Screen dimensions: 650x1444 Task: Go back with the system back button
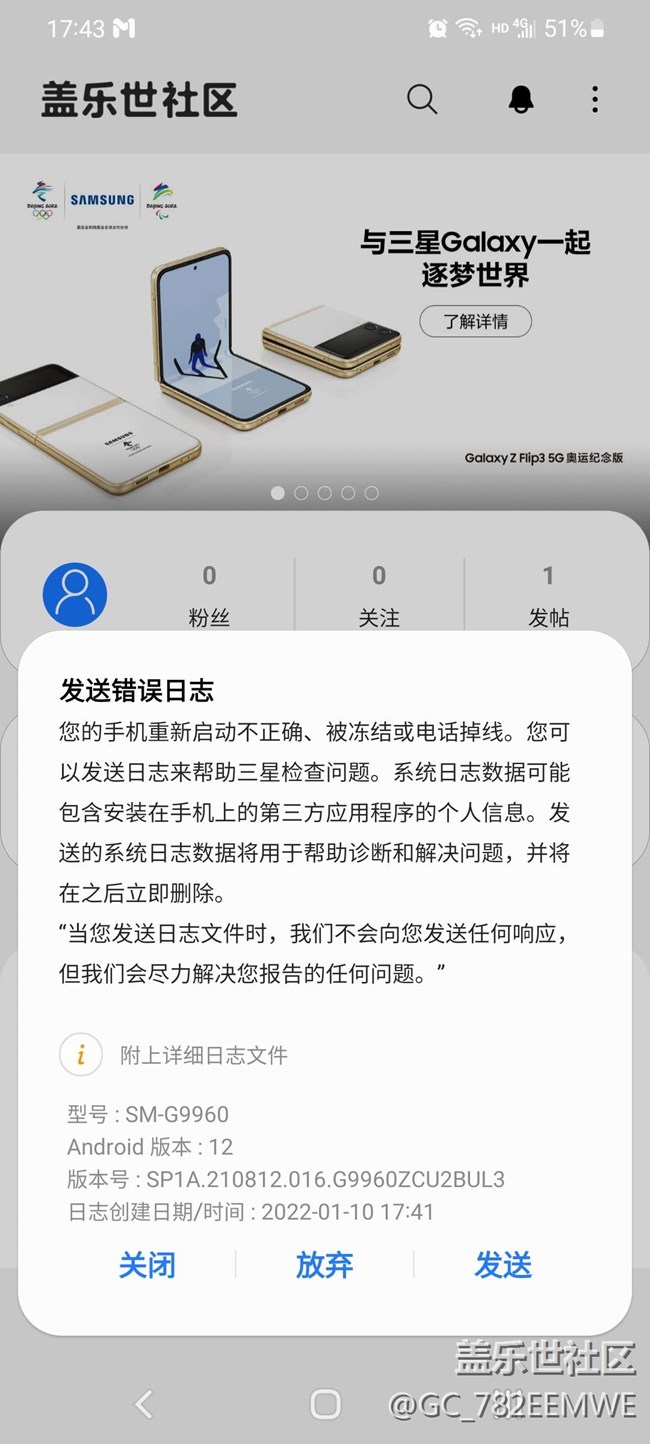[145, 1404]
